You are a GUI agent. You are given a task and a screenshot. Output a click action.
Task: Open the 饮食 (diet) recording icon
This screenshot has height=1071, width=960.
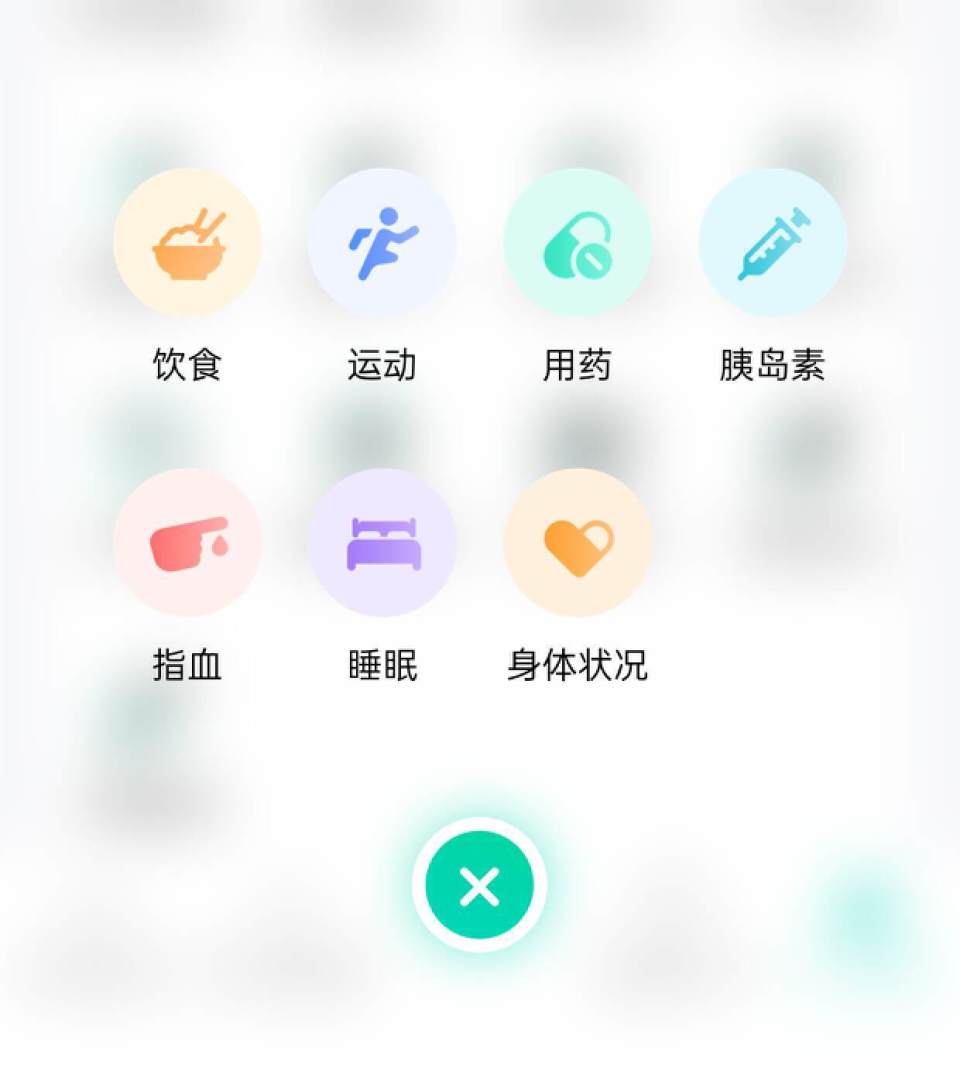click(x=188, y=243)
